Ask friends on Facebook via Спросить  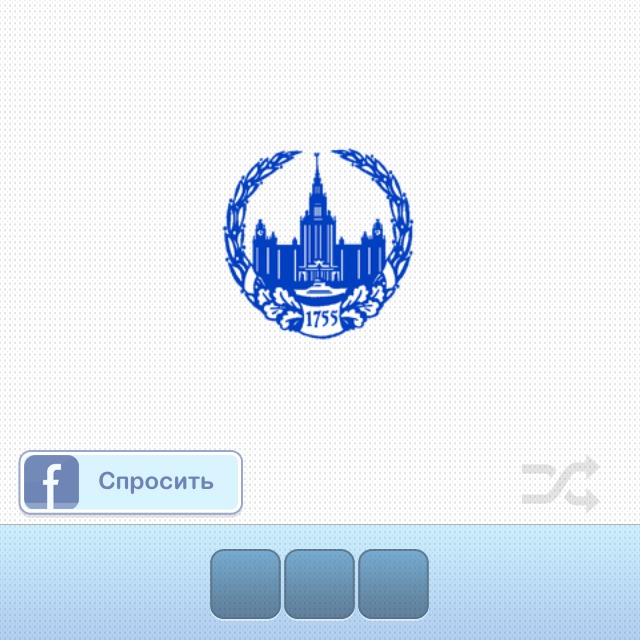click(x=131, y=482)
